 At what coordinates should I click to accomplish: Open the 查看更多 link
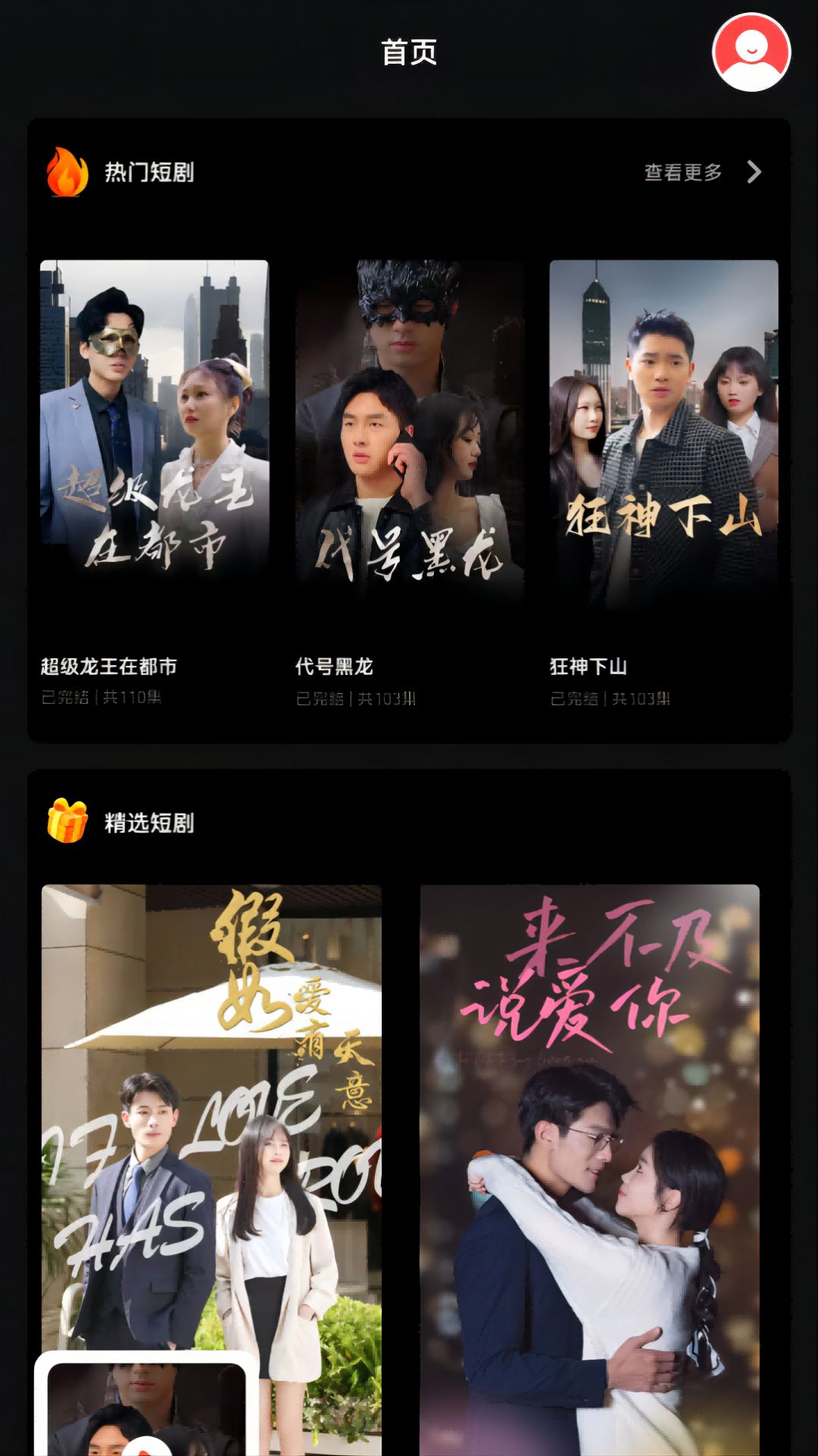(681, 173)
